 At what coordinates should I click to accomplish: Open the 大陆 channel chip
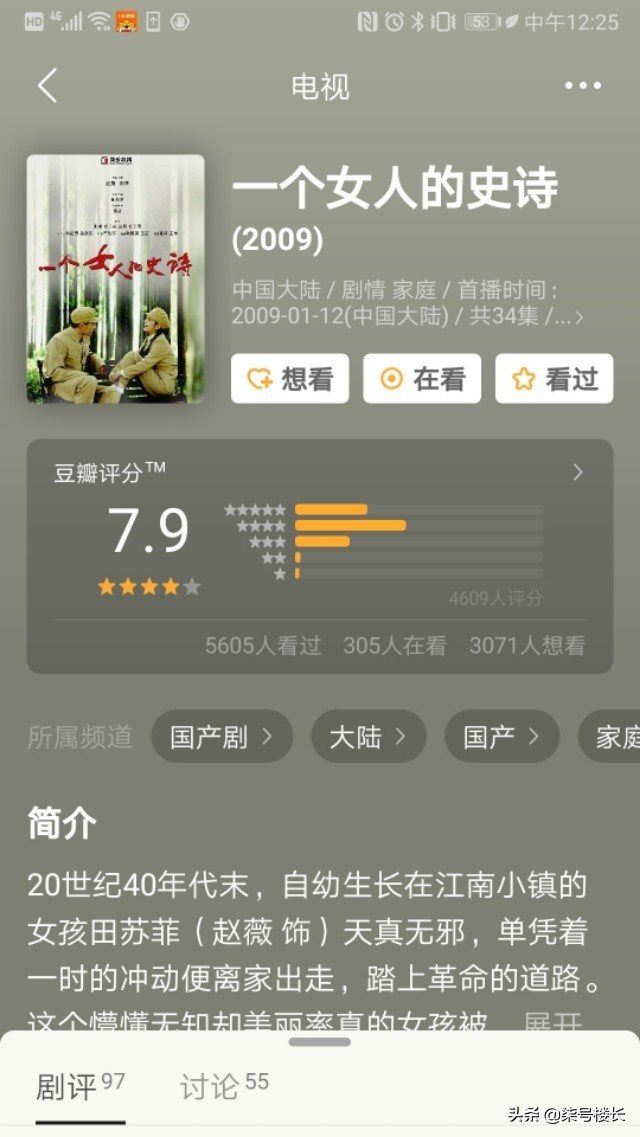tap(368, 737)
